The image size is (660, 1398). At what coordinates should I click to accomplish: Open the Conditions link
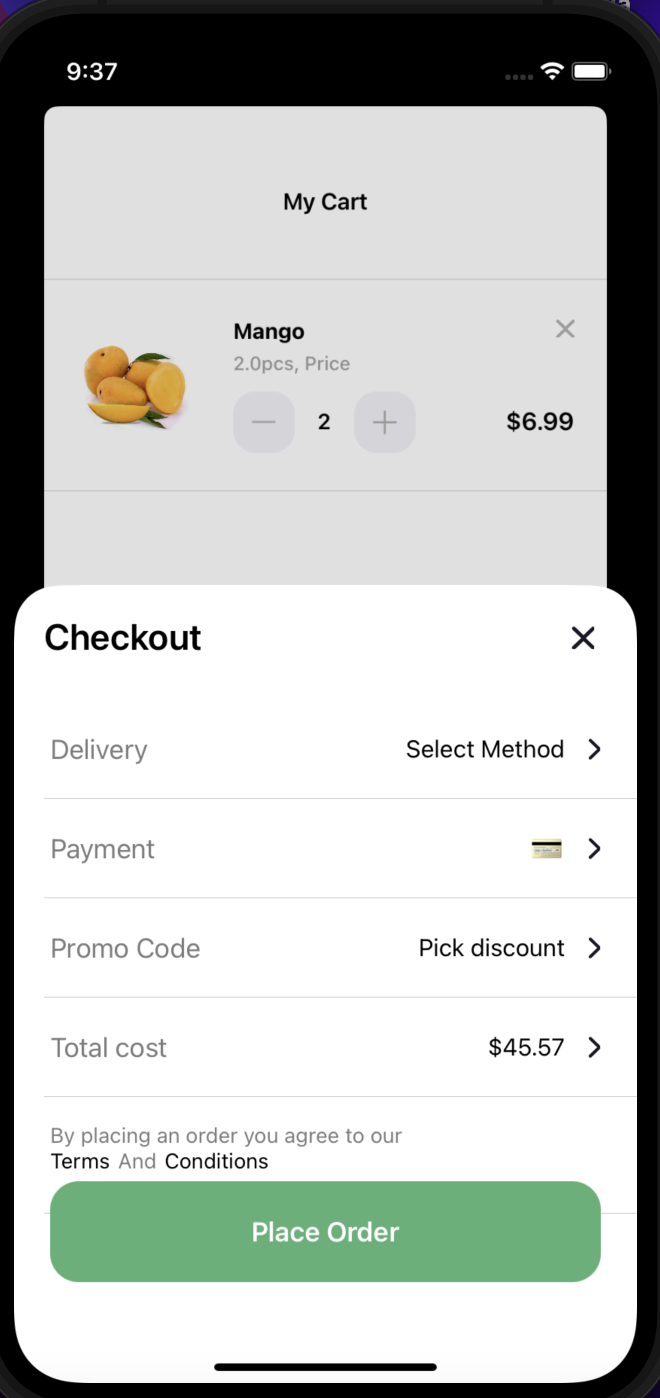[x=216, y=1161]
